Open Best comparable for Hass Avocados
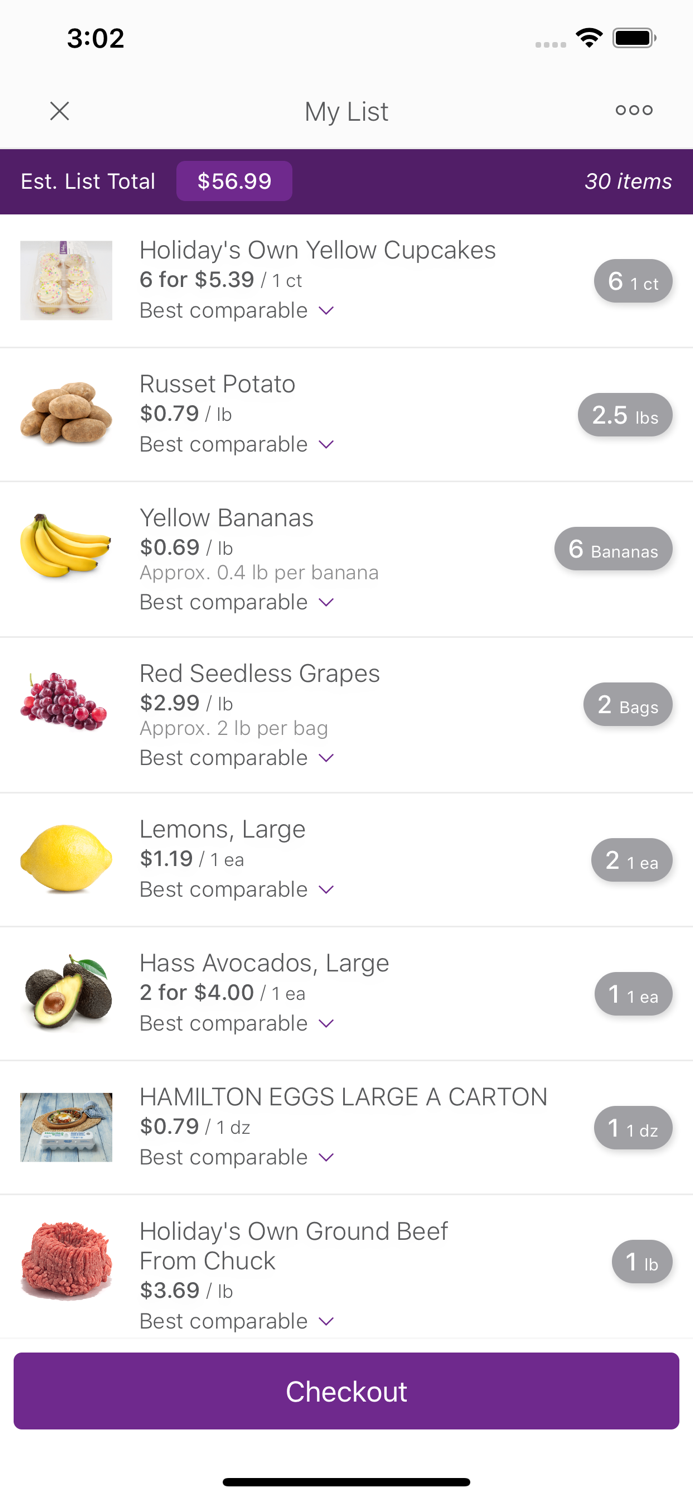Image resolution: width=693 pixels, height=1500 pixels. pos(236,1024)
